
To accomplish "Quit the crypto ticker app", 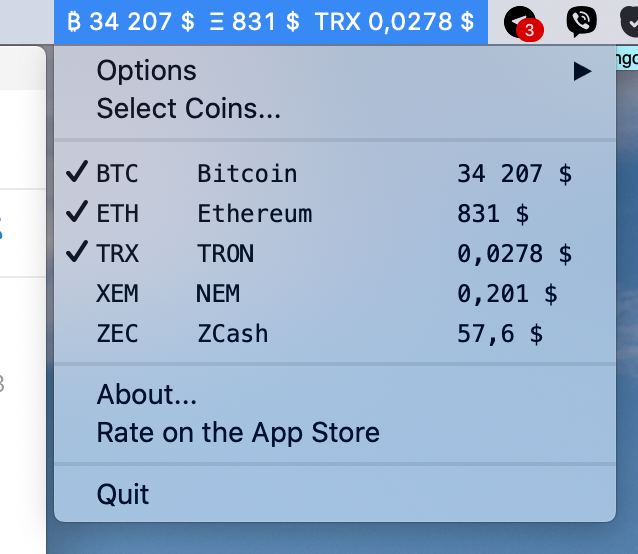I will click(123, 494).
